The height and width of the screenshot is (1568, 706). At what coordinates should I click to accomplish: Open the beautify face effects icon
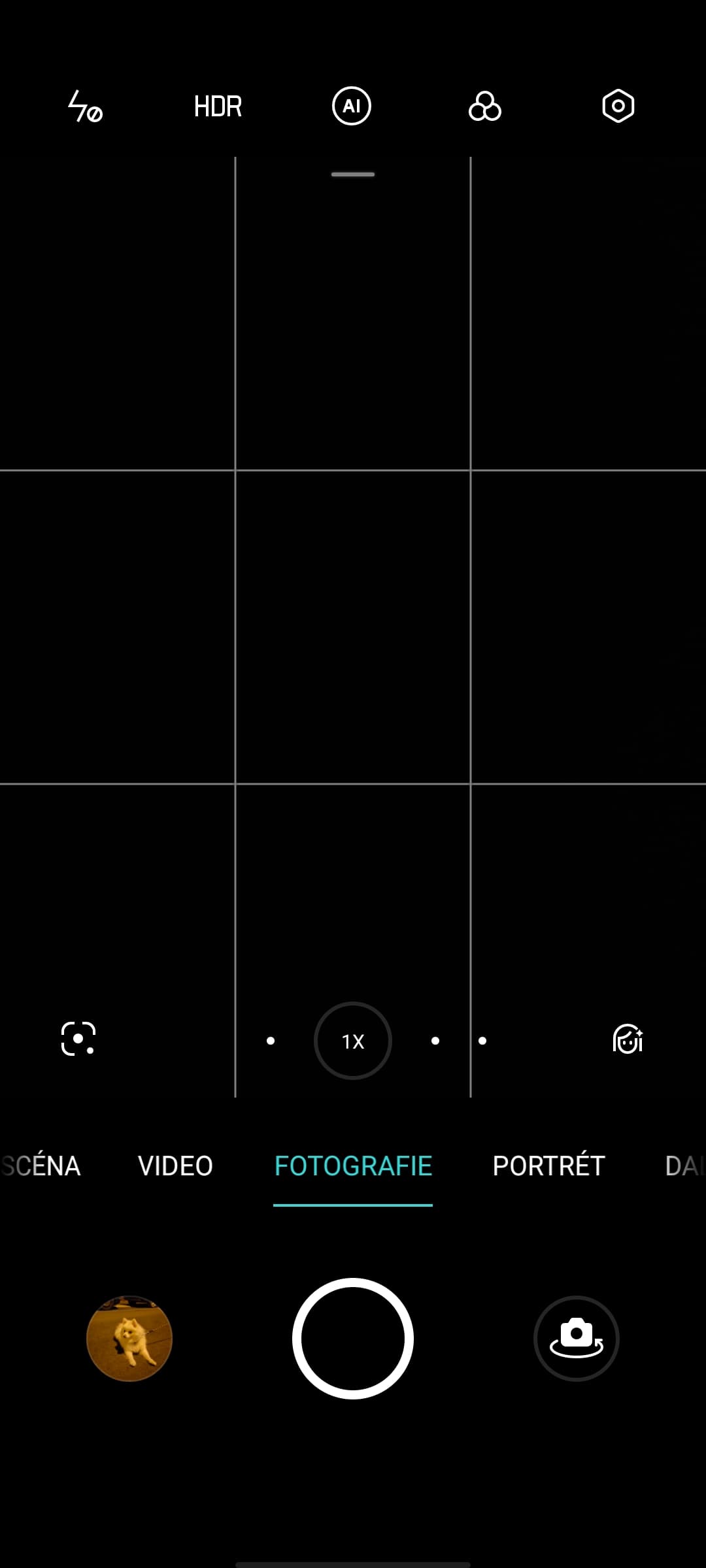click(x=627, y=1040)
